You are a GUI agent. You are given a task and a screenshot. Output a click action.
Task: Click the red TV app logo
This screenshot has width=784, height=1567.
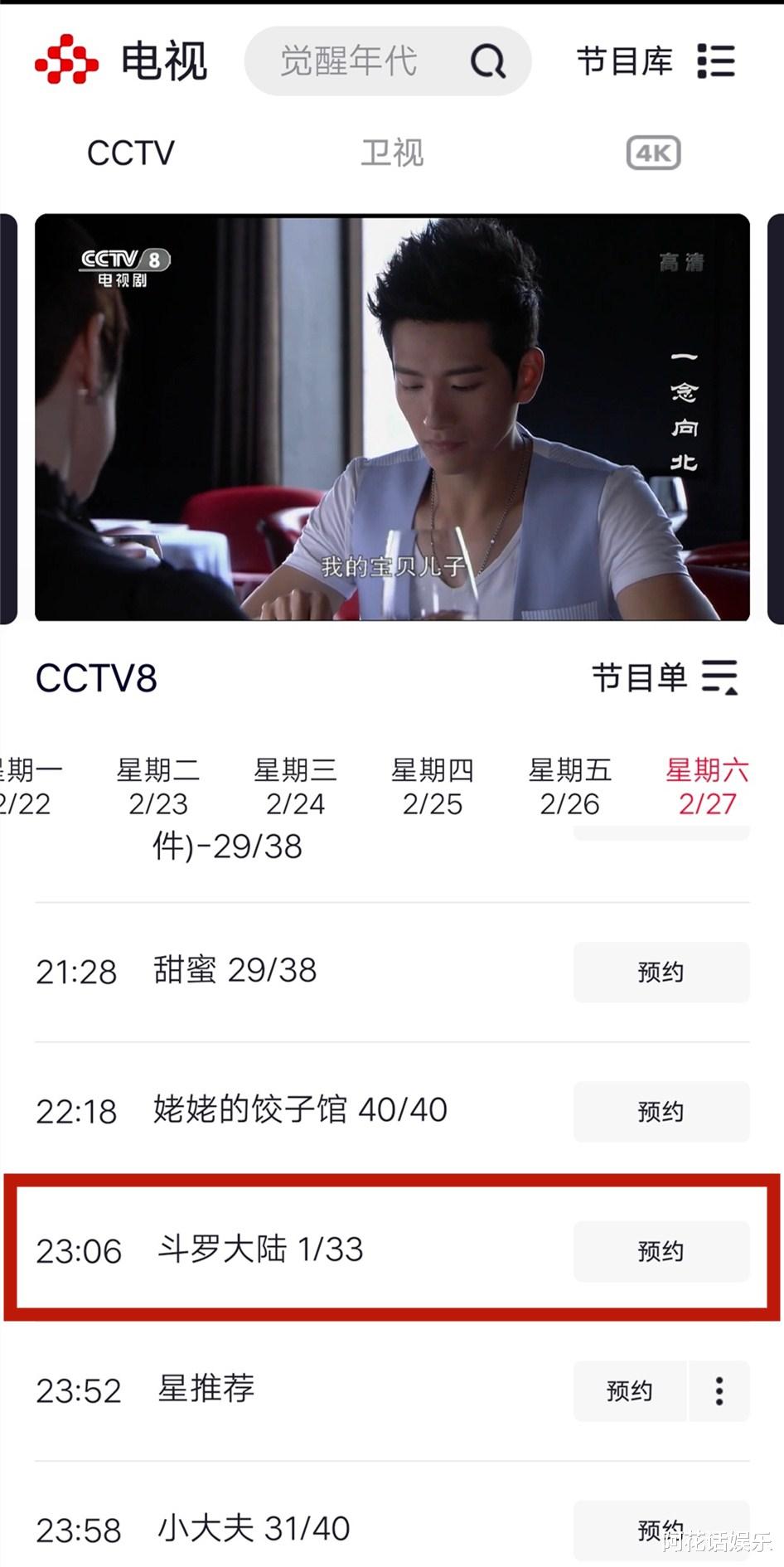(66, 61)
